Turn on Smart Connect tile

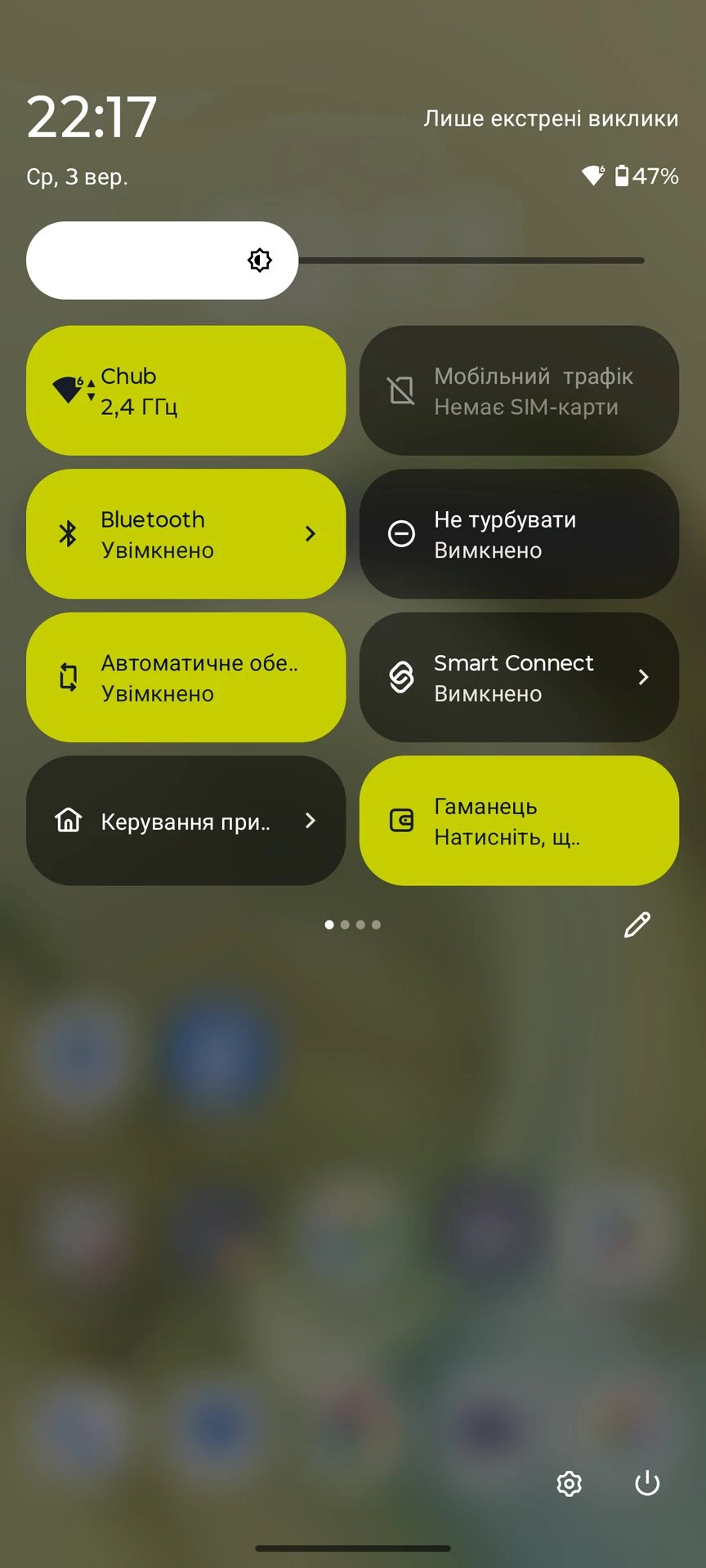(490, 677)
